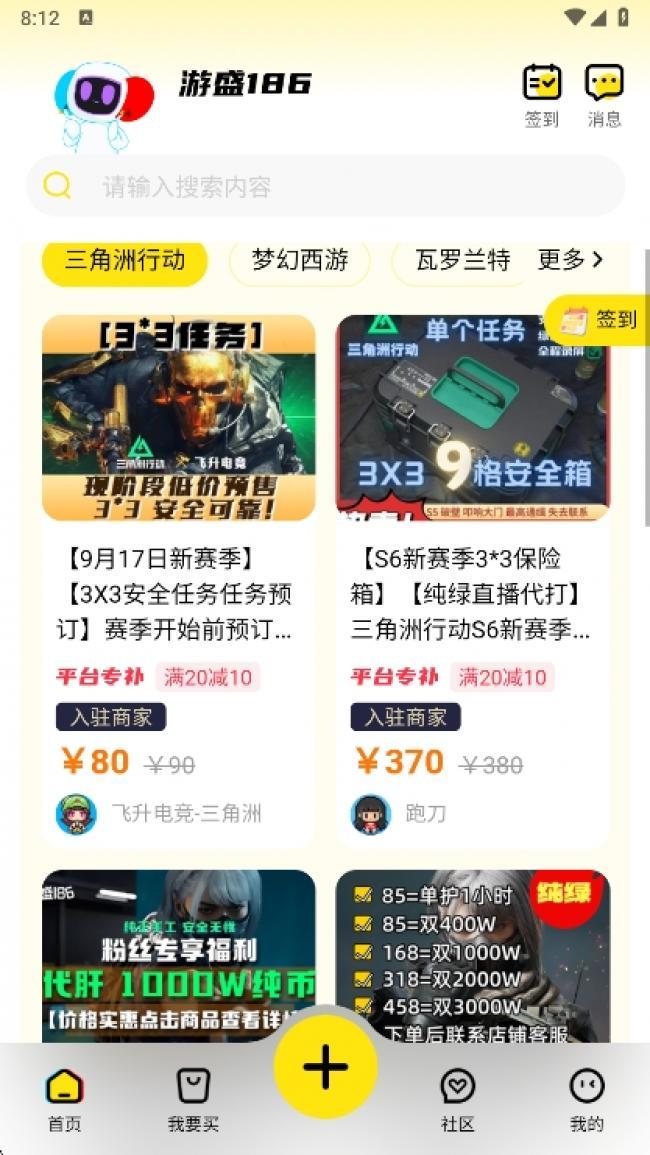Go to the 首页 tab

(x=65, y=1100)
